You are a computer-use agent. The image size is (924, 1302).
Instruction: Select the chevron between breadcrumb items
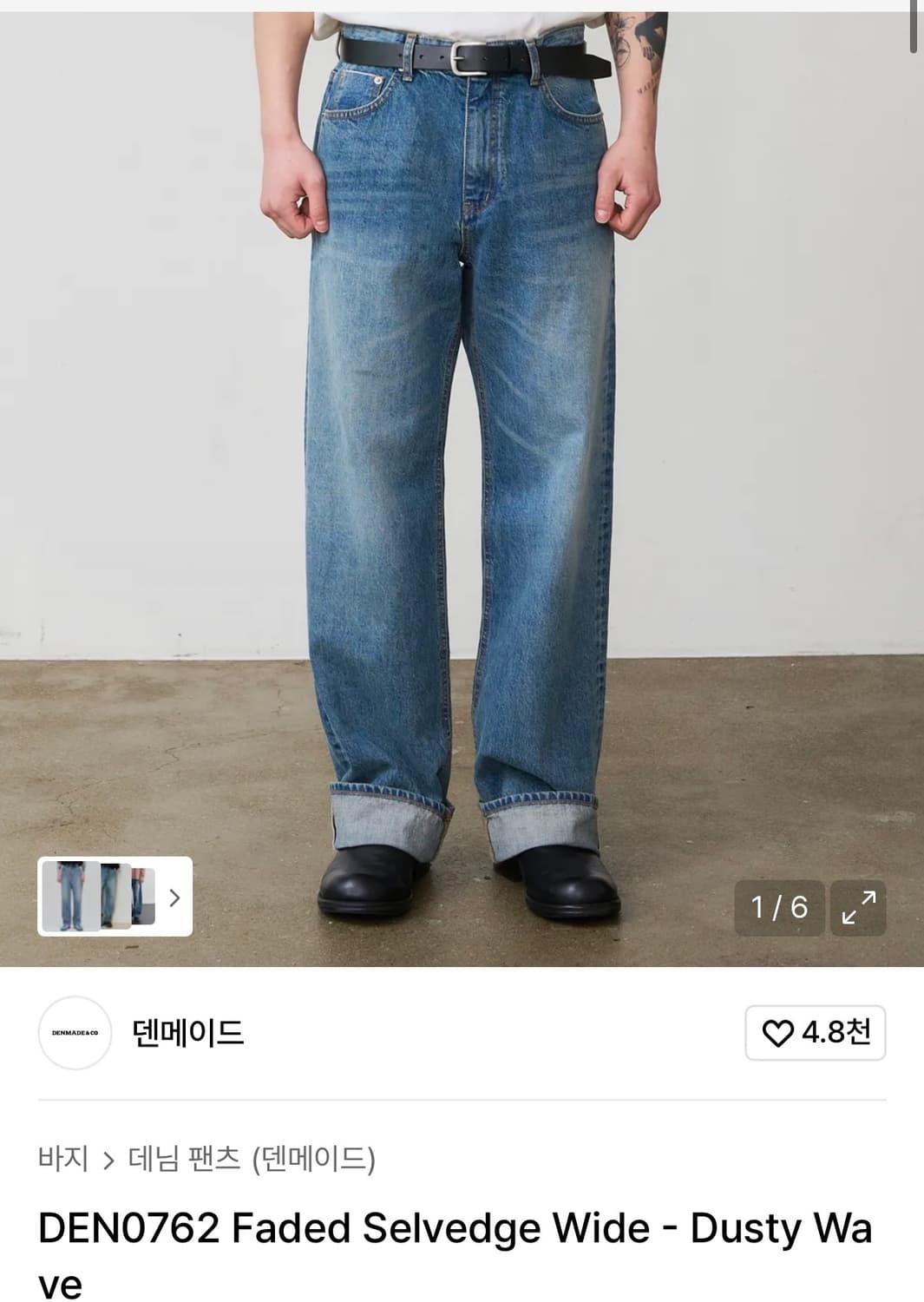[x=110, y=1158]
